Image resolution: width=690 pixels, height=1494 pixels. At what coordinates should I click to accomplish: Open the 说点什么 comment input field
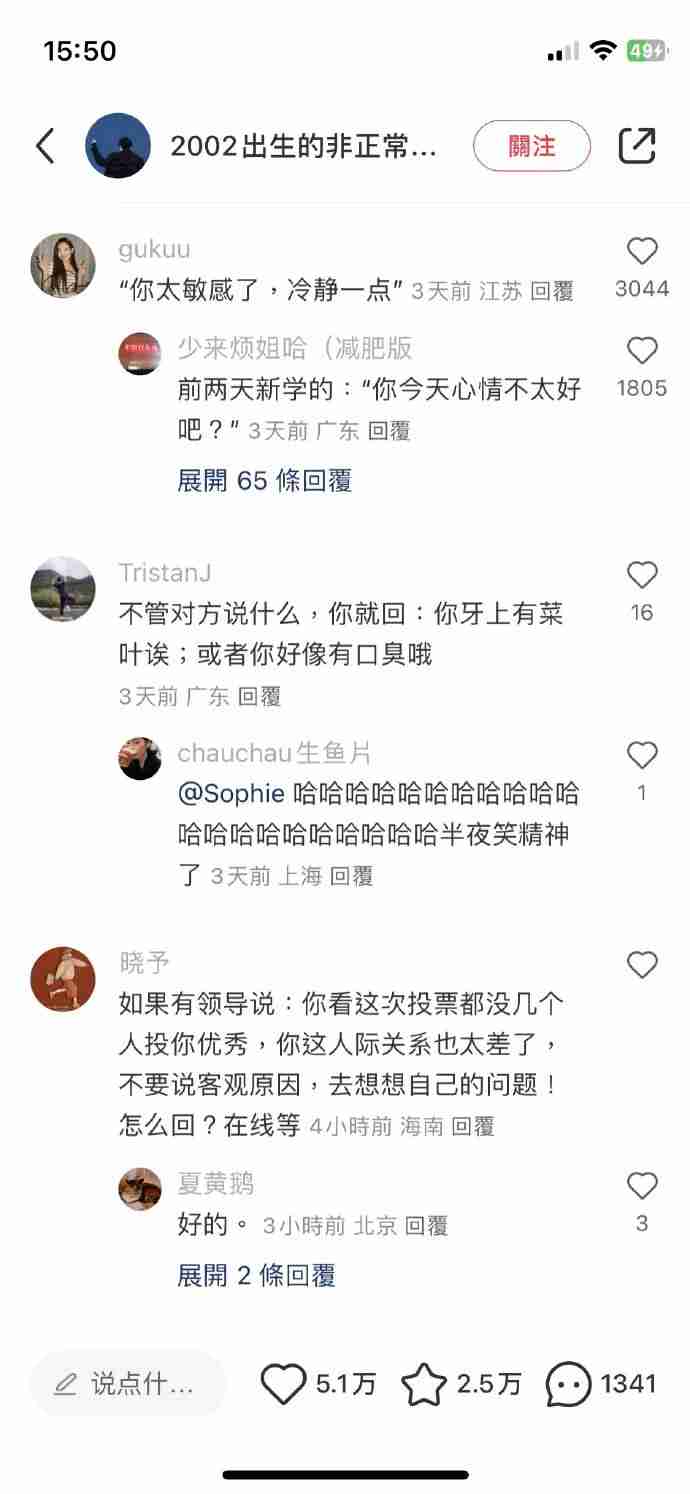coord(128,1384)
